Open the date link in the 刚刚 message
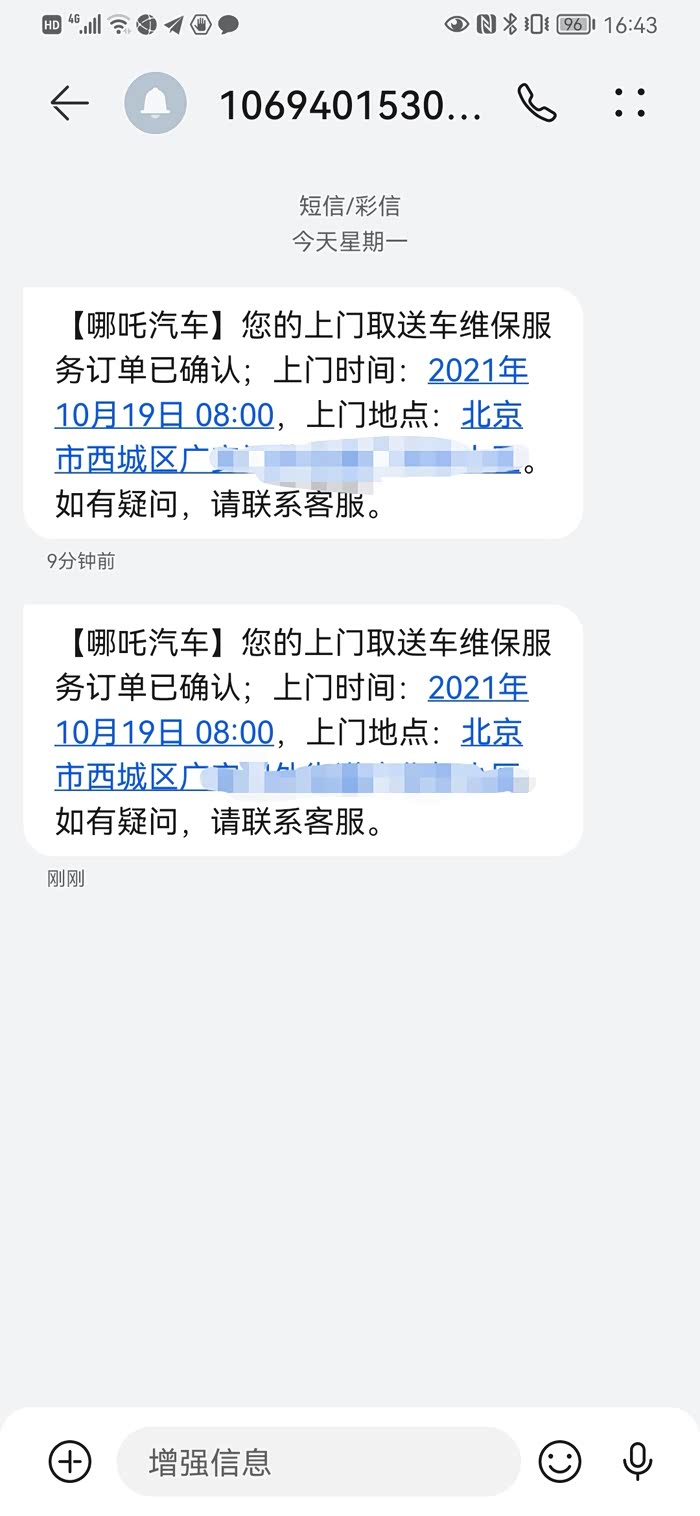This screenshot has width=700, height=1516. [477, 688]
